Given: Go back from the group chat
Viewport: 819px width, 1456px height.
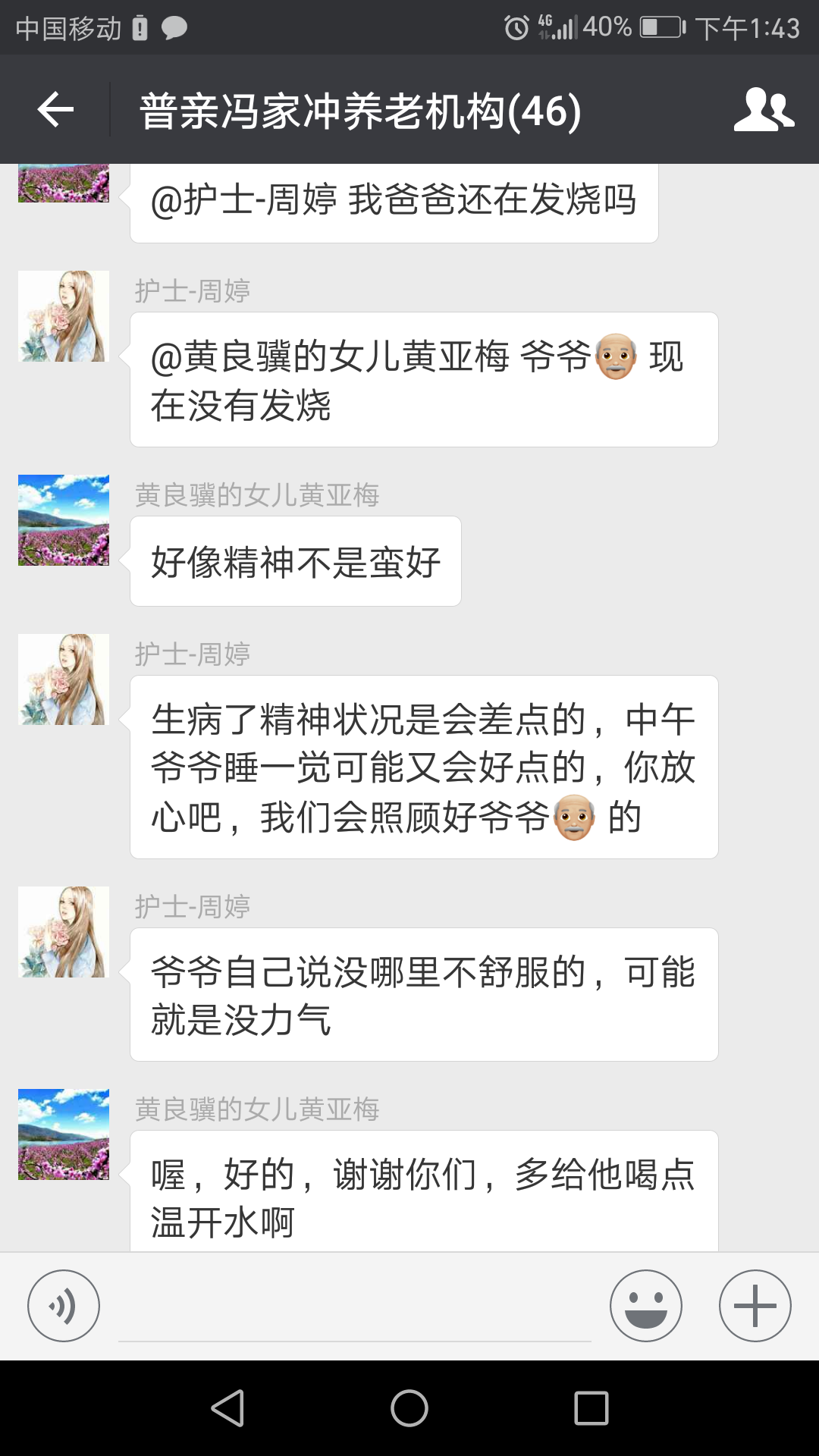Looking at the screenshot, I should [x=55, y=111].
